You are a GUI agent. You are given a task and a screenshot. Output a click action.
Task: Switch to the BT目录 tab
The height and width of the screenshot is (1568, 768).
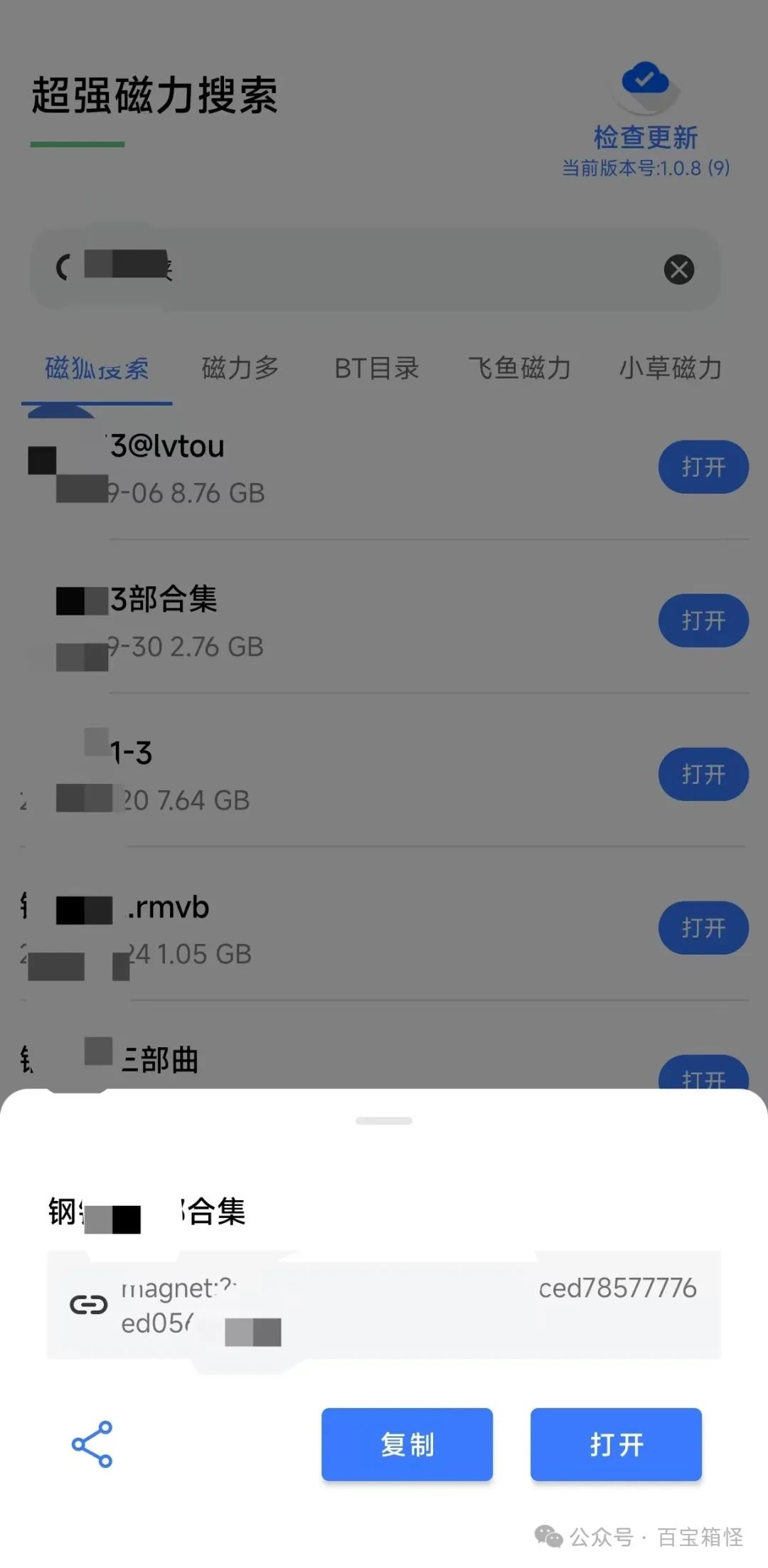click(376, 369)
